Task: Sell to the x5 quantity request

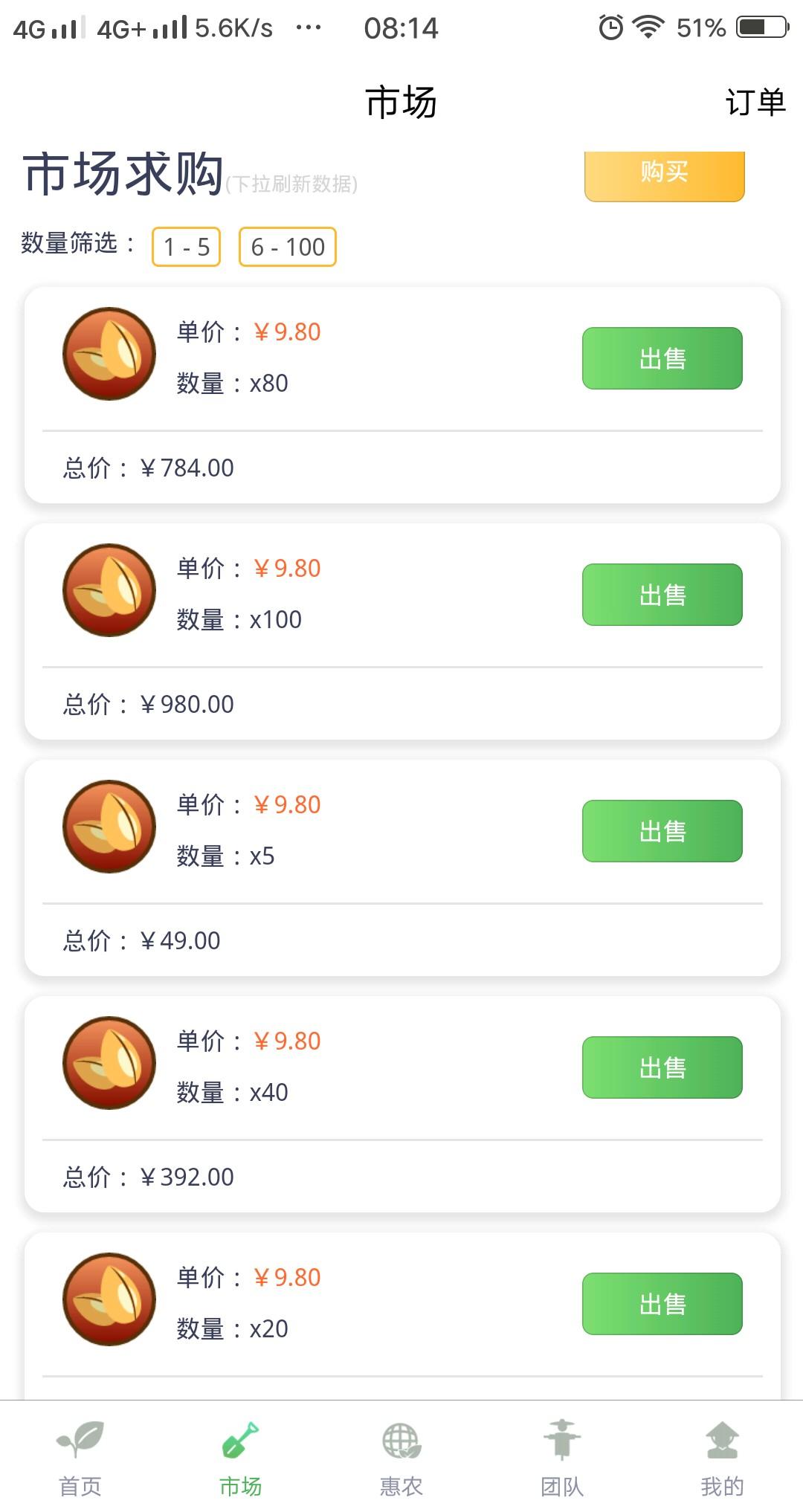Action: coord(662,831)
